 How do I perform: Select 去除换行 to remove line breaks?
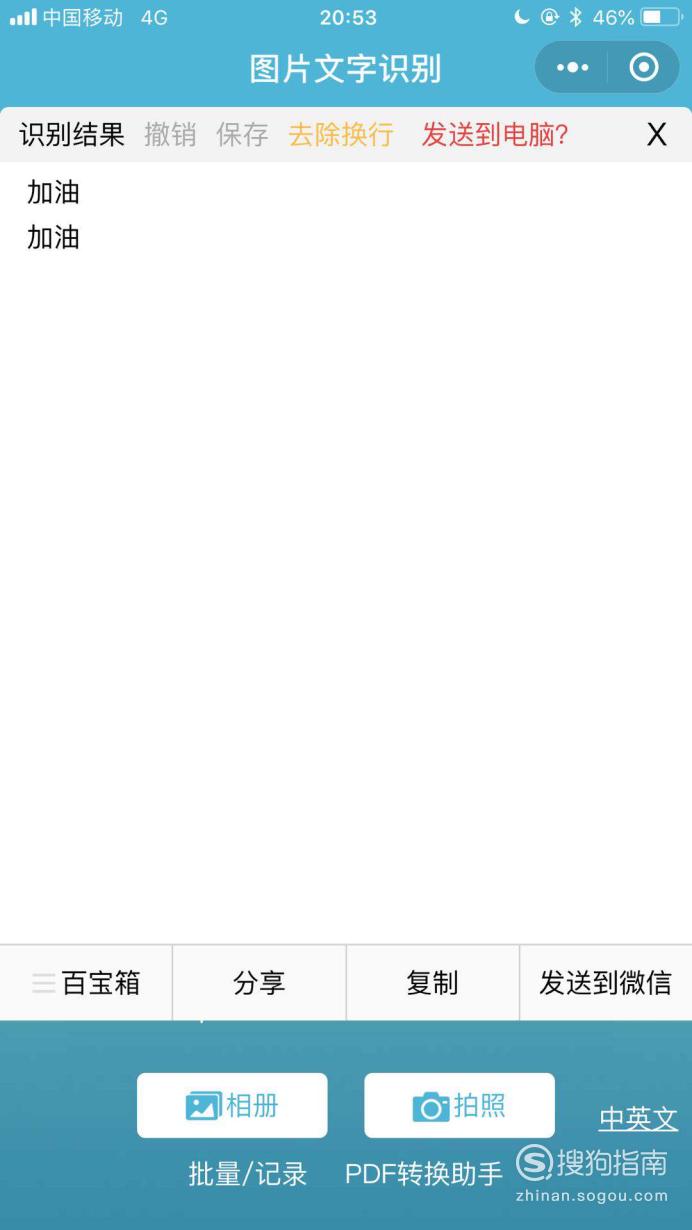click(341, 135)
